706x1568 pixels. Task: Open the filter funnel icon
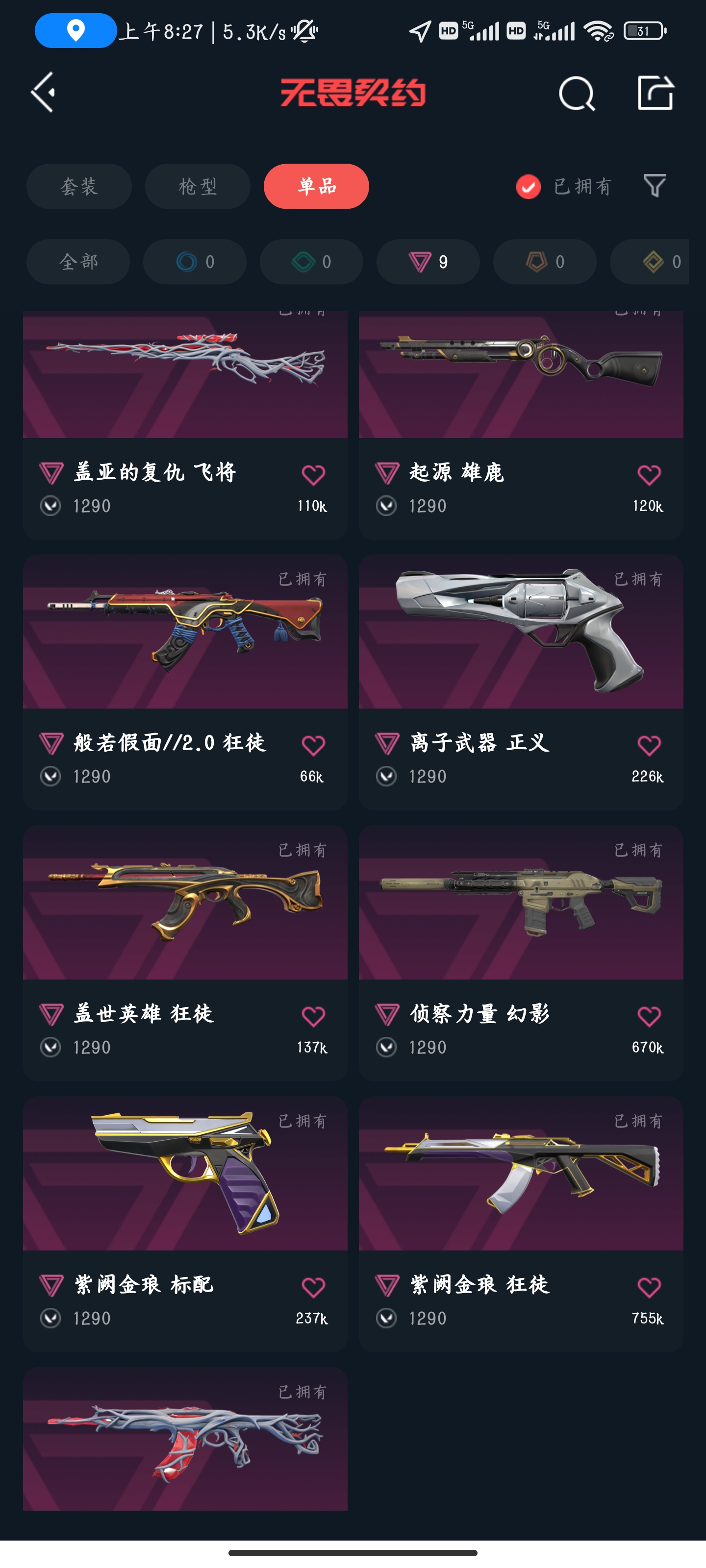click(x=655, y=186)
